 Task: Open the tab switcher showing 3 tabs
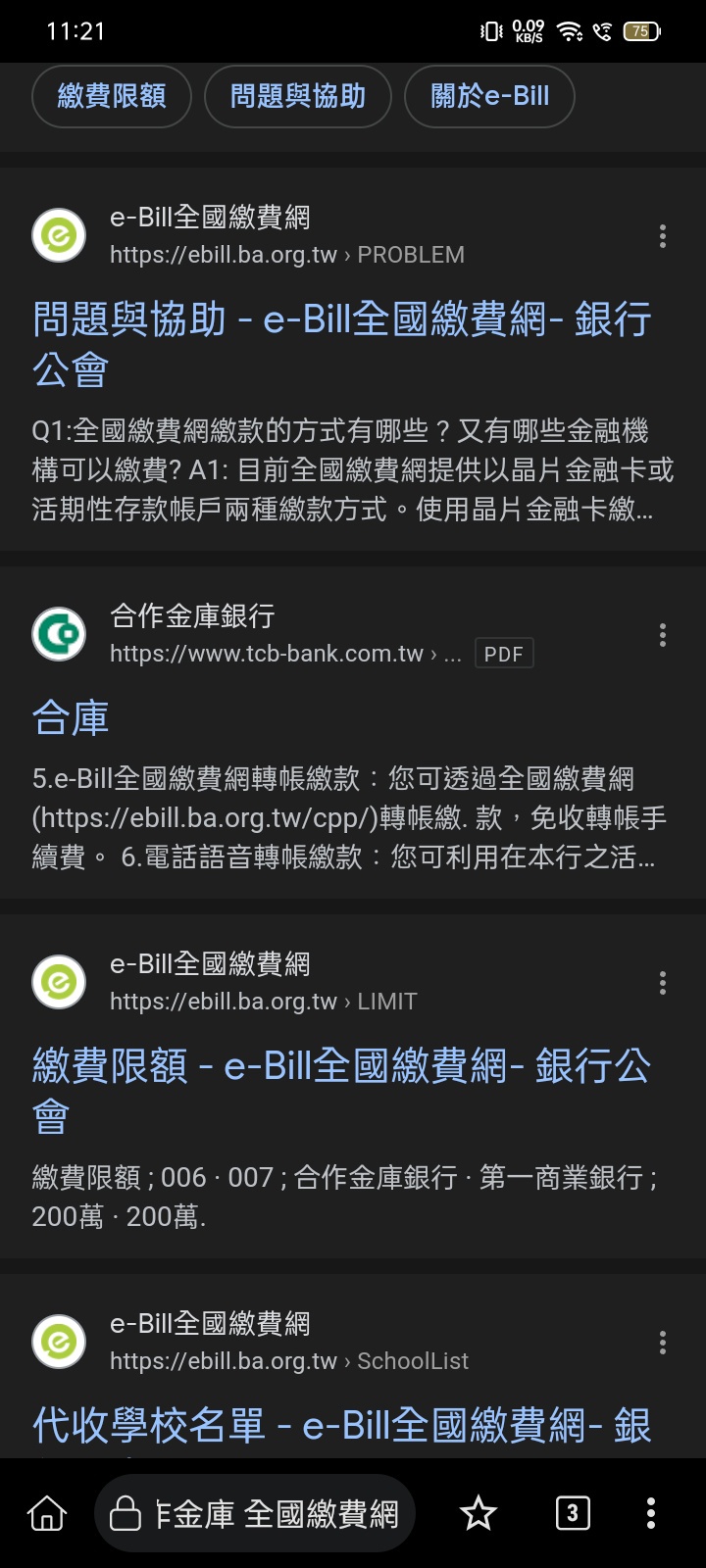[573, 1513]
